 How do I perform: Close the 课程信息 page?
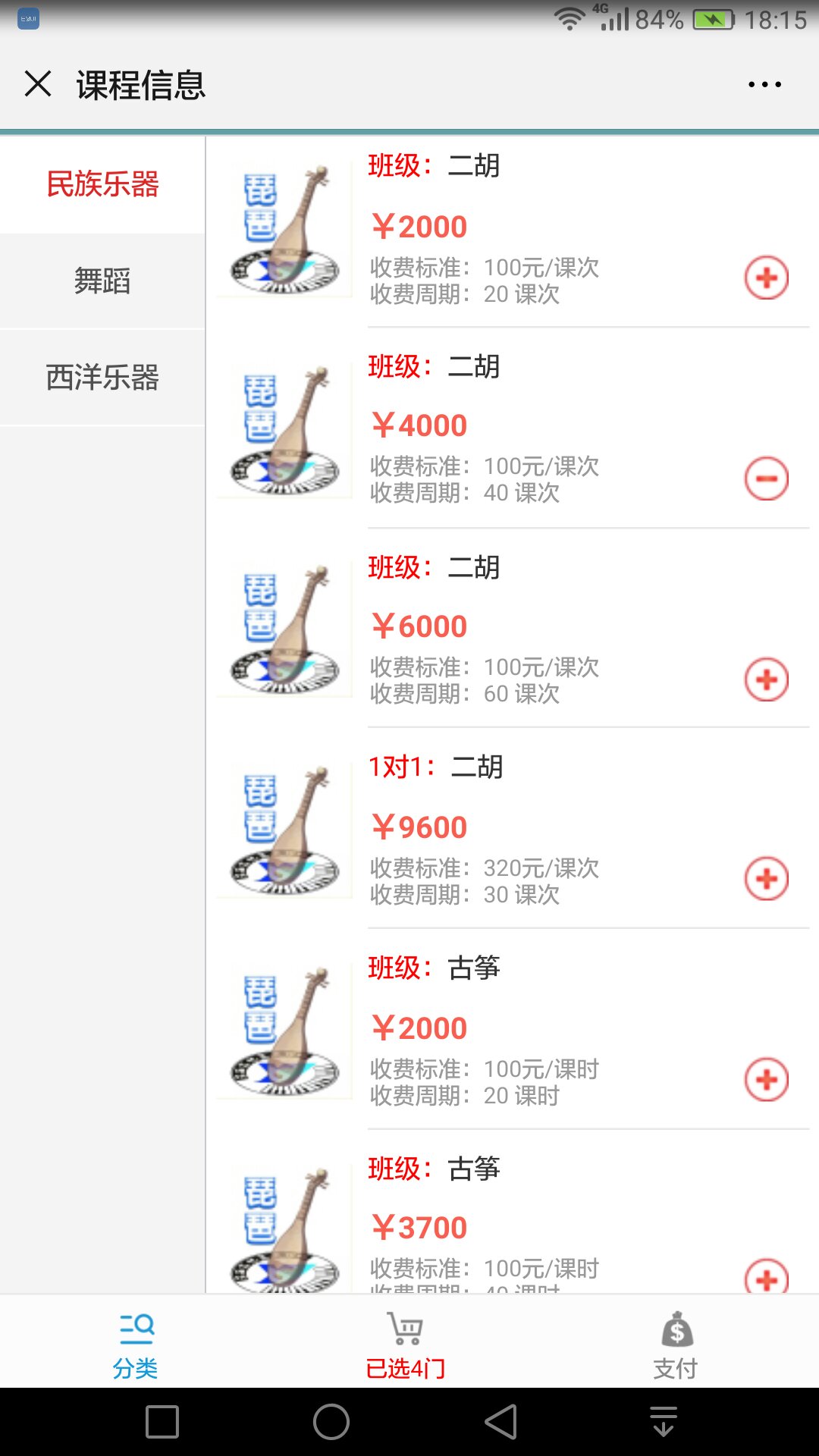pyautogui.click(x=38, y=84)
